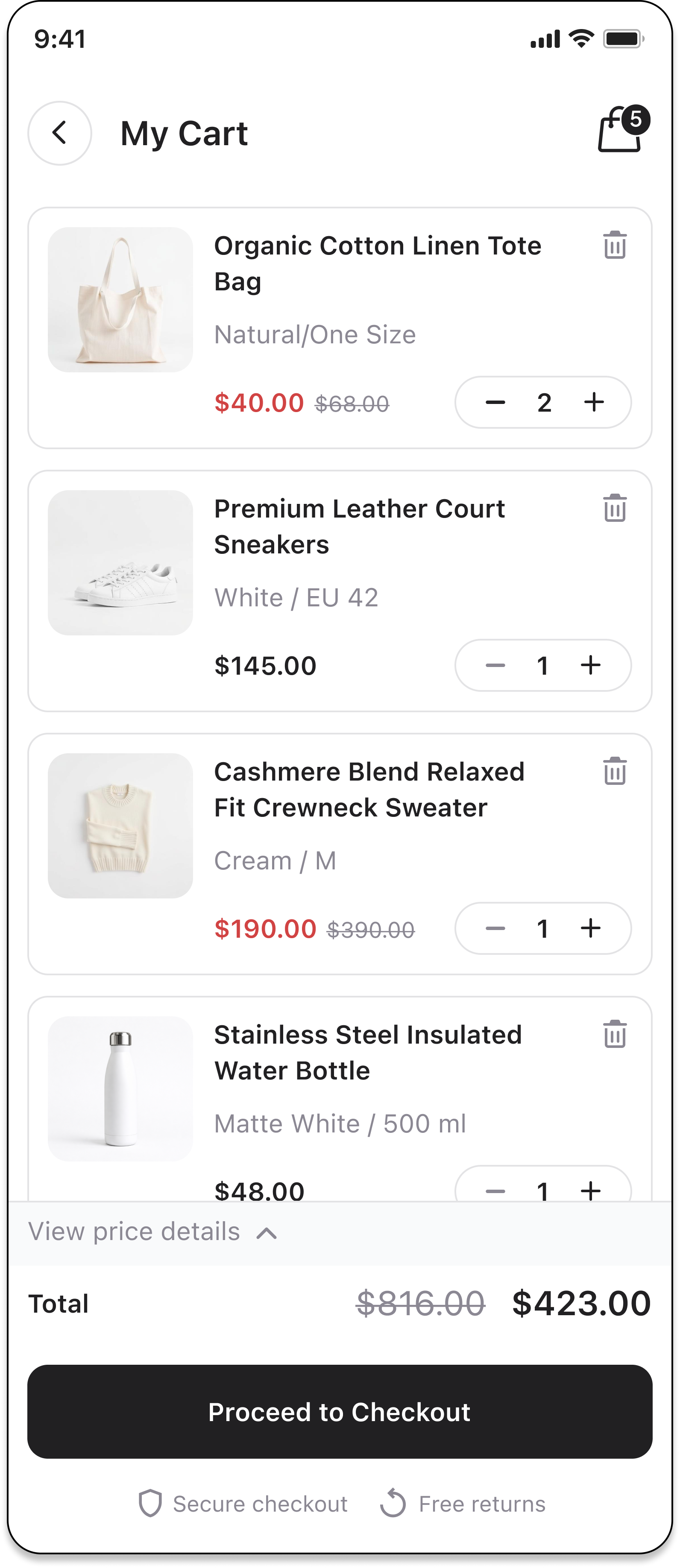Decrease the sweater quantity

coord(495,928)
